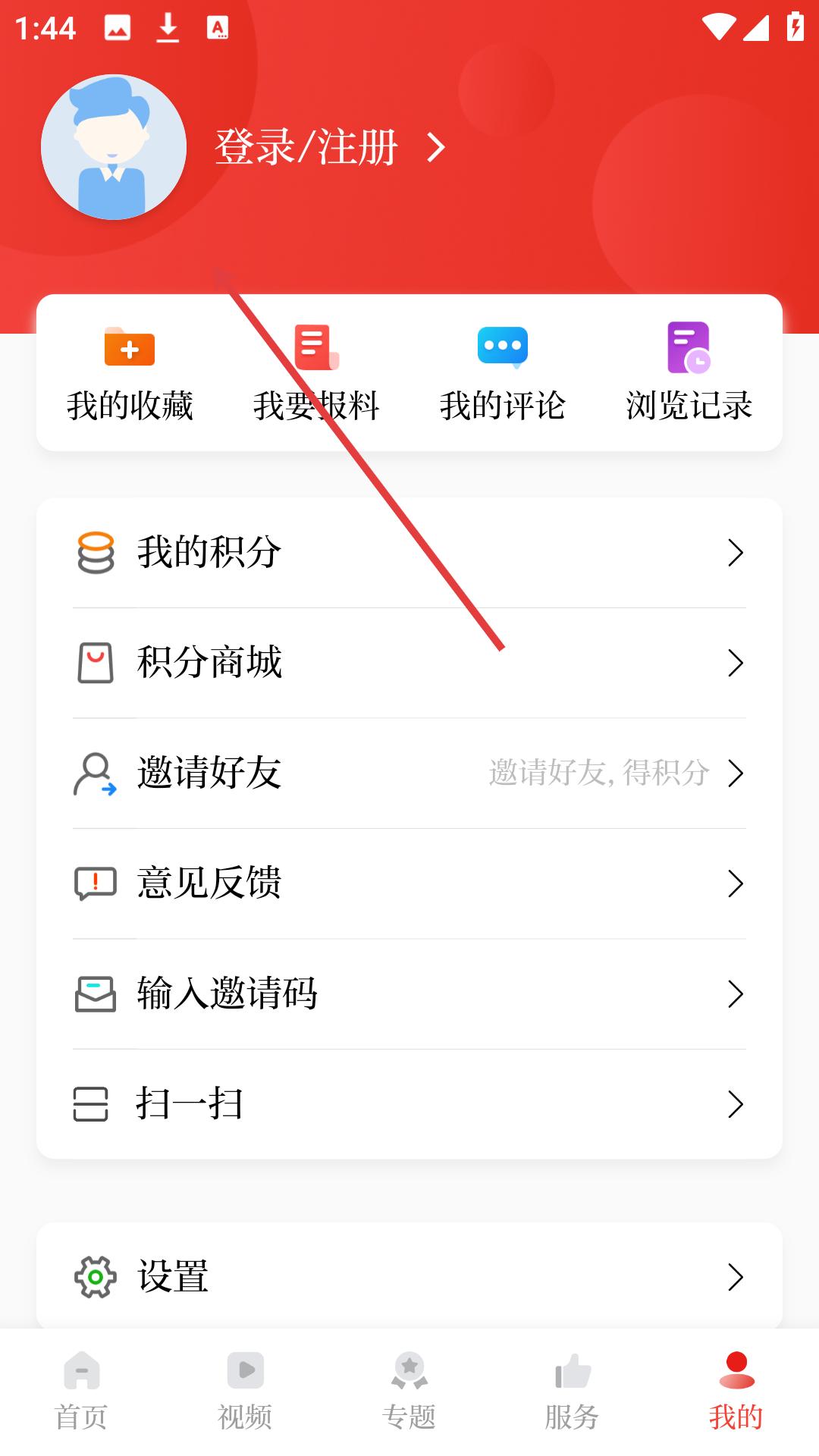Open 我要报料 to submit a tip
This screenshot has height=1456, width=819.
coord(316,373)
